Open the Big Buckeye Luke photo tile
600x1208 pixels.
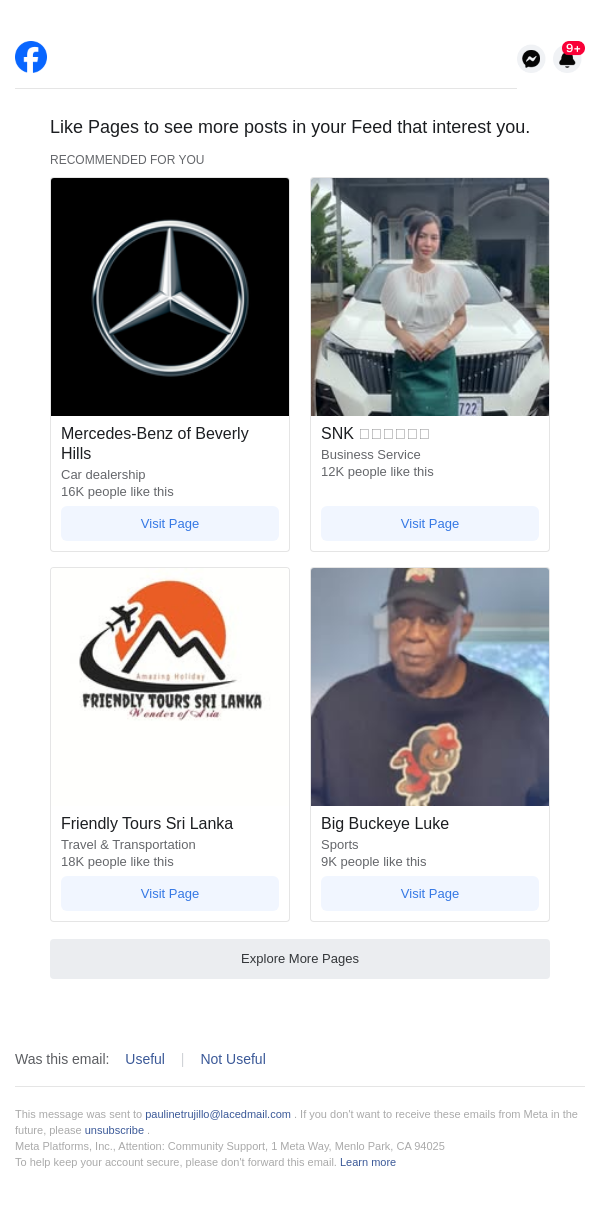tap(430, 687)
